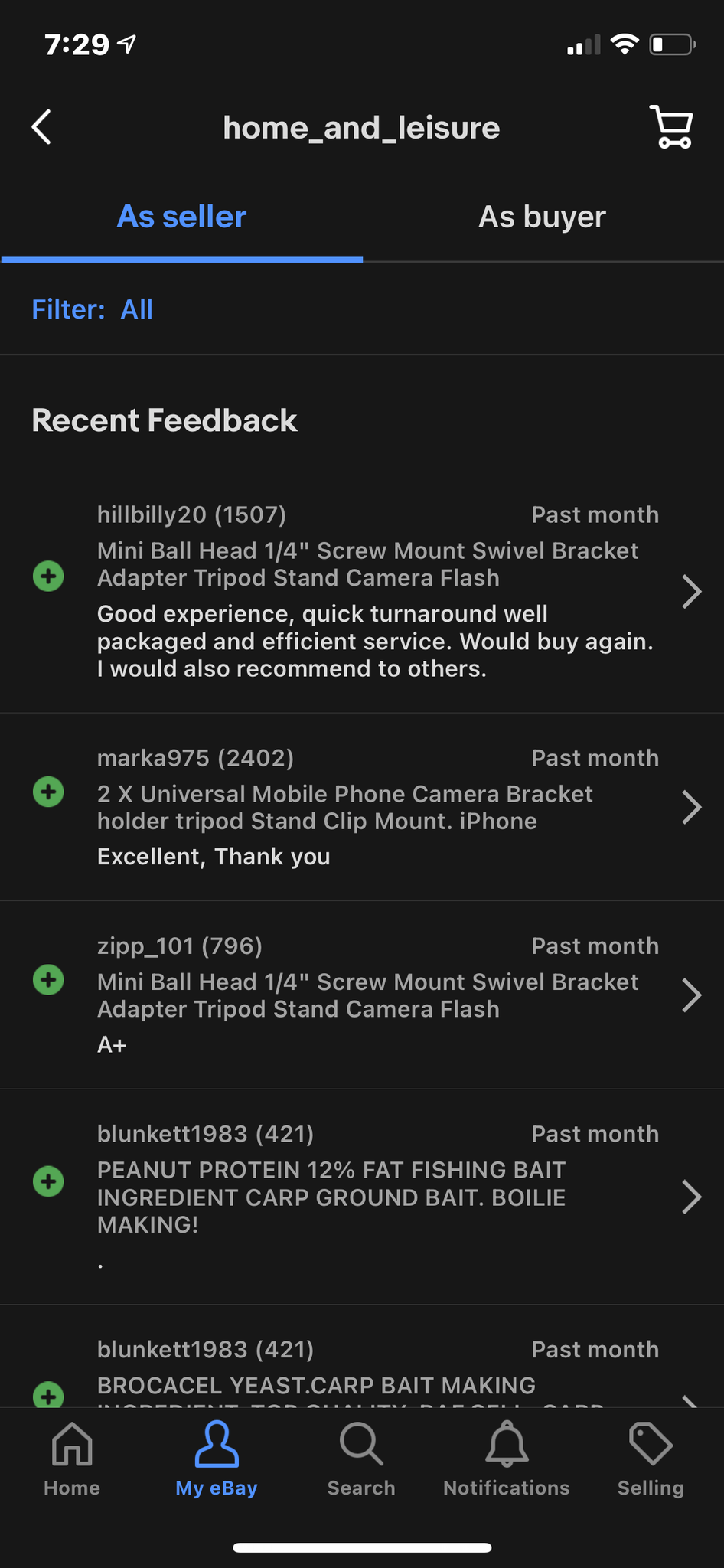Open blunkett1983's peanut protein bait feedback
This screenshot has width=724, height=1568.
coord(362,1197)
